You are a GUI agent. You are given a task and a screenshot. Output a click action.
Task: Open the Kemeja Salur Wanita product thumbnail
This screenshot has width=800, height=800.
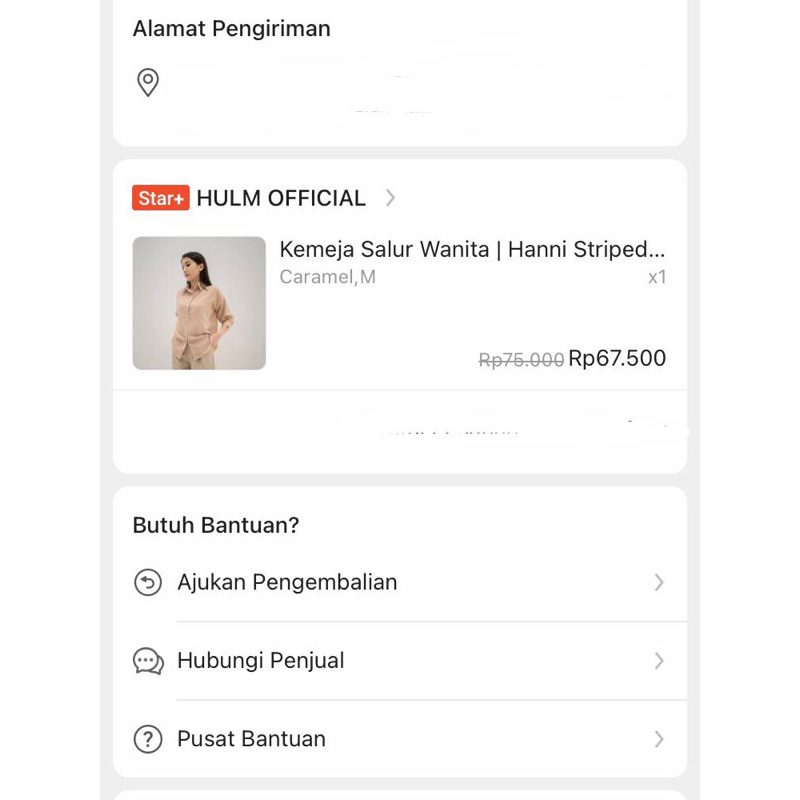(x=199, y=303)
